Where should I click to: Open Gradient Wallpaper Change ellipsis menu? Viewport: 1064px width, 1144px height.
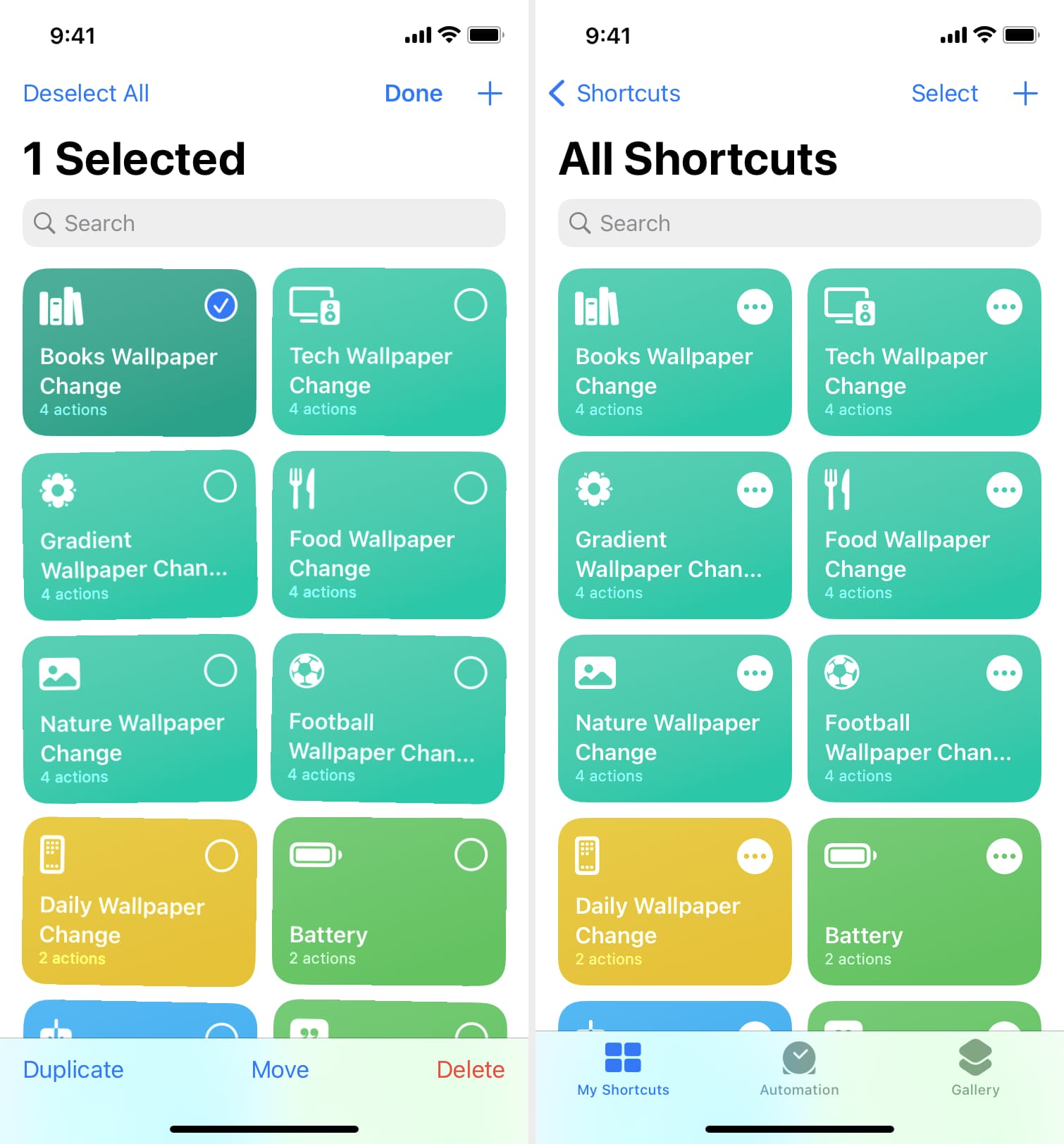point(755,490)
